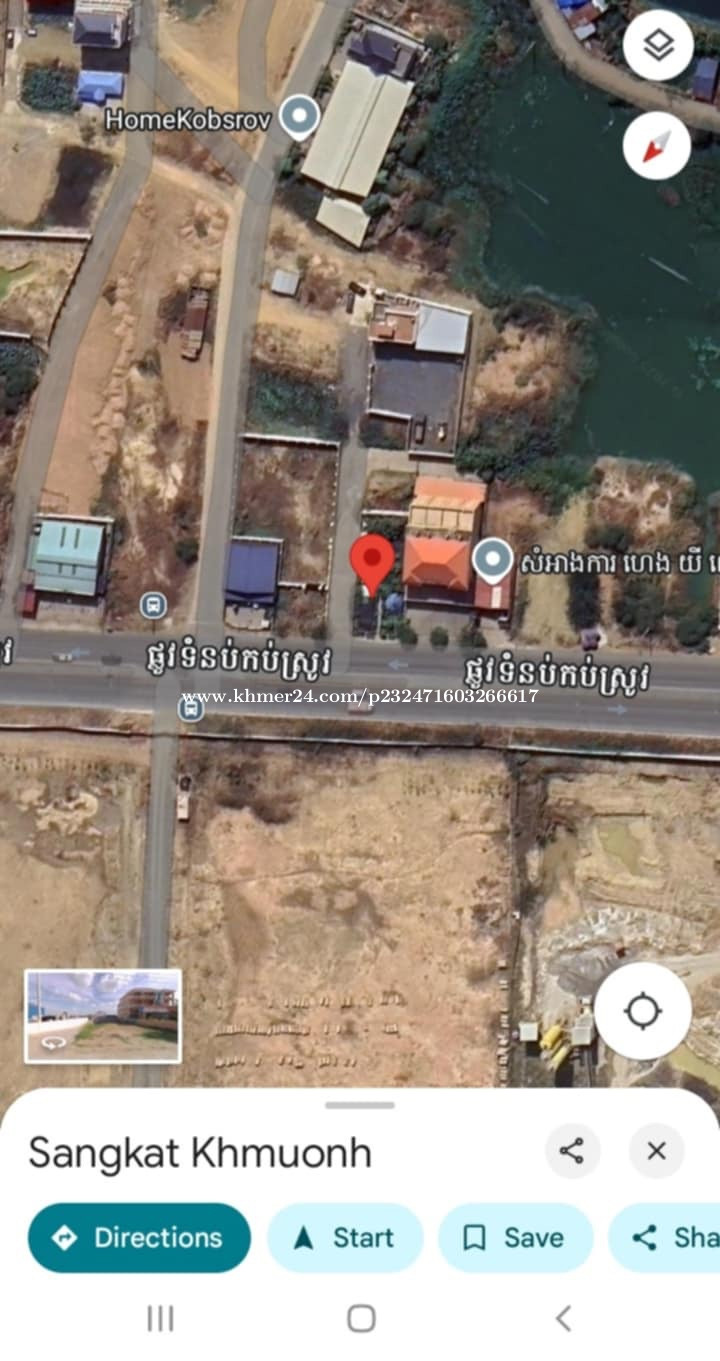Get Directions to Sangkat Khmuonh
Image resolution: width=720 pixels, height=1361 pixels.
tap(139, 1238)
